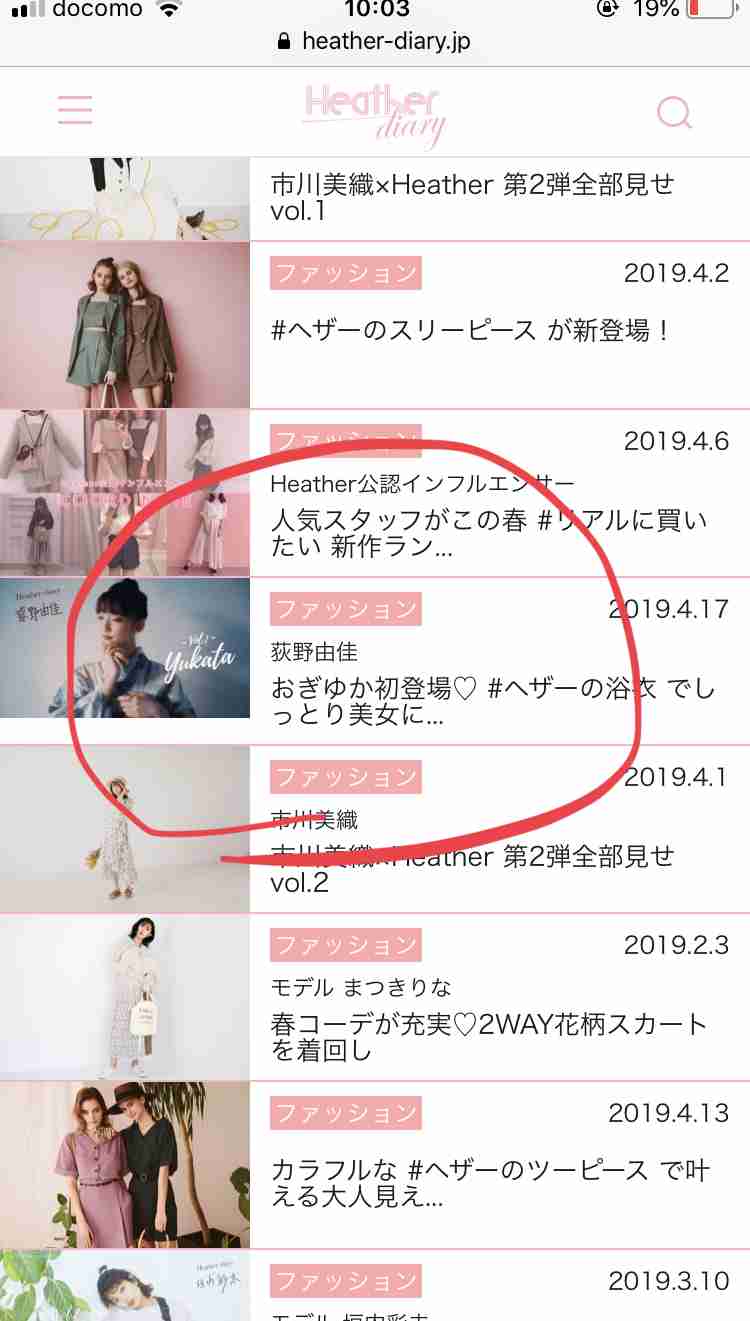Image resolution: width=750 pixels, height=1321 pixels.
Task: Open the hamburger navigation menu
Action: 75,110
